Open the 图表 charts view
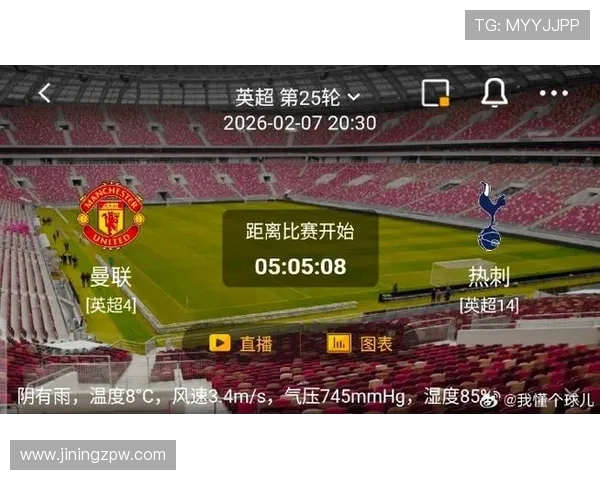The image size is (600, 480). click(361, 343)
